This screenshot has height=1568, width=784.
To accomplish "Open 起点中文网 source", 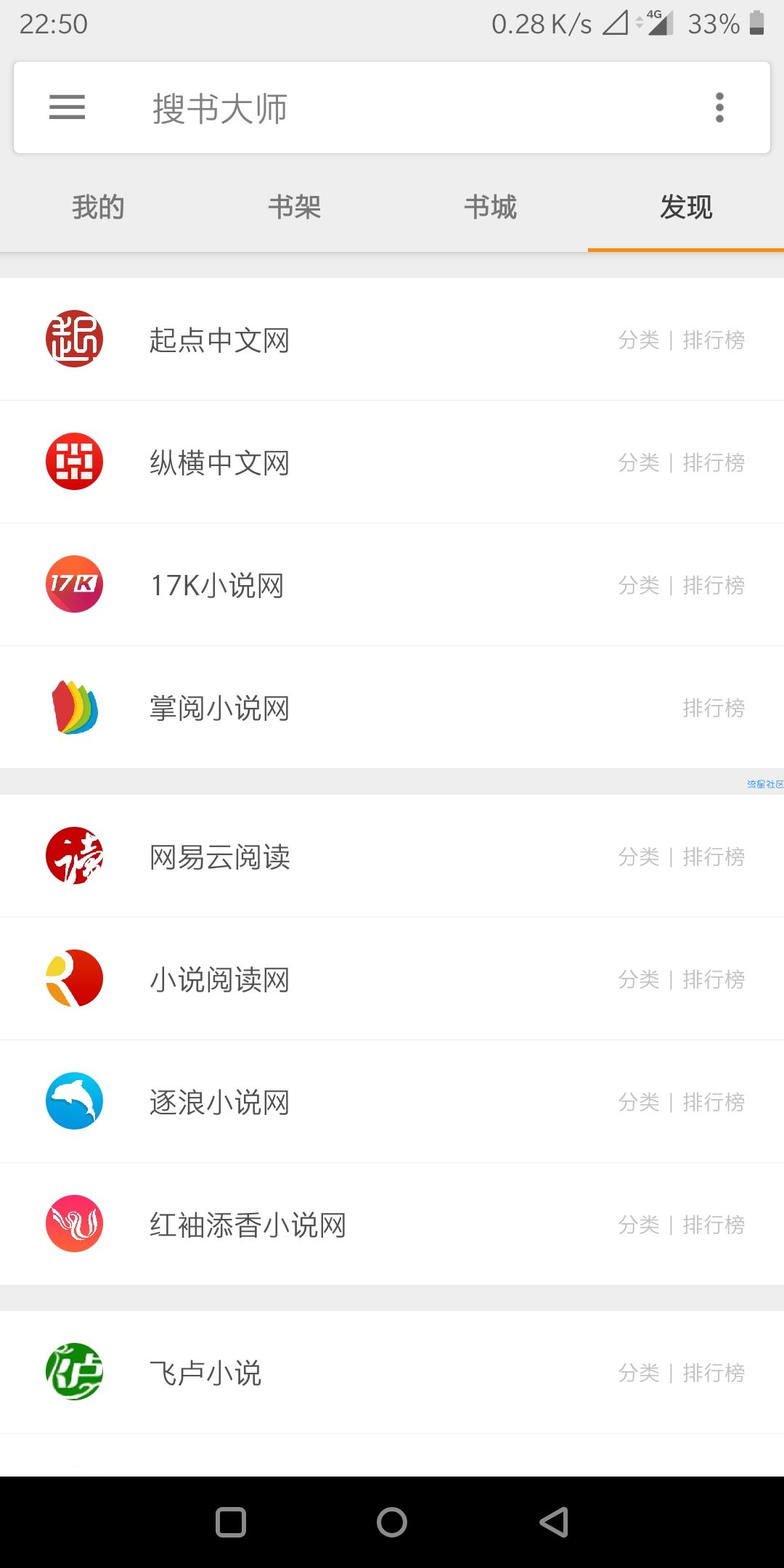I will 392,339.
